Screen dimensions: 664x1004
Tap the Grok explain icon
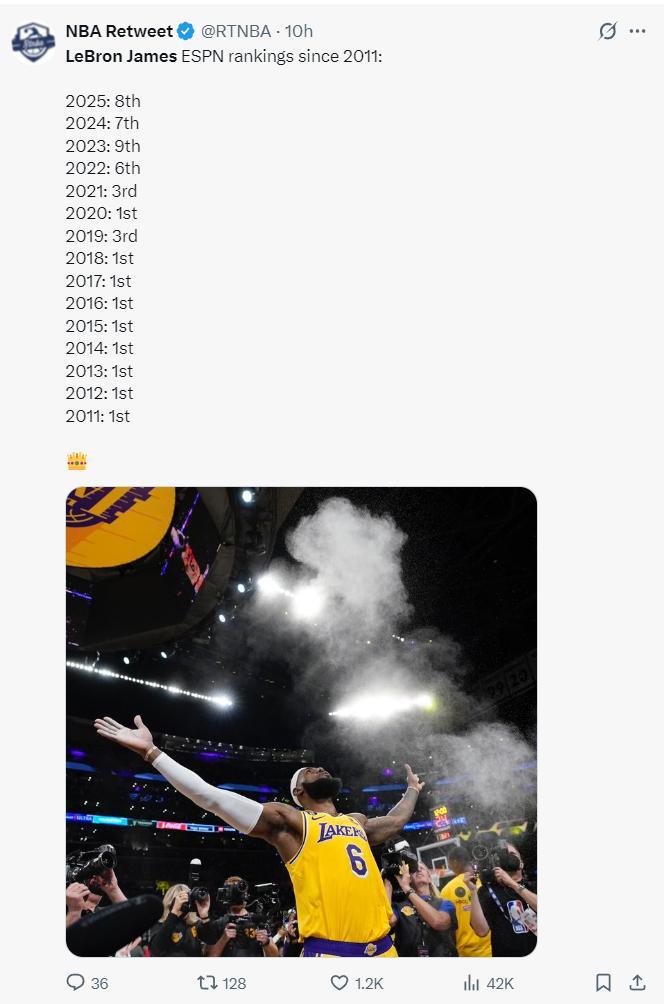click(x=607, y=31)
